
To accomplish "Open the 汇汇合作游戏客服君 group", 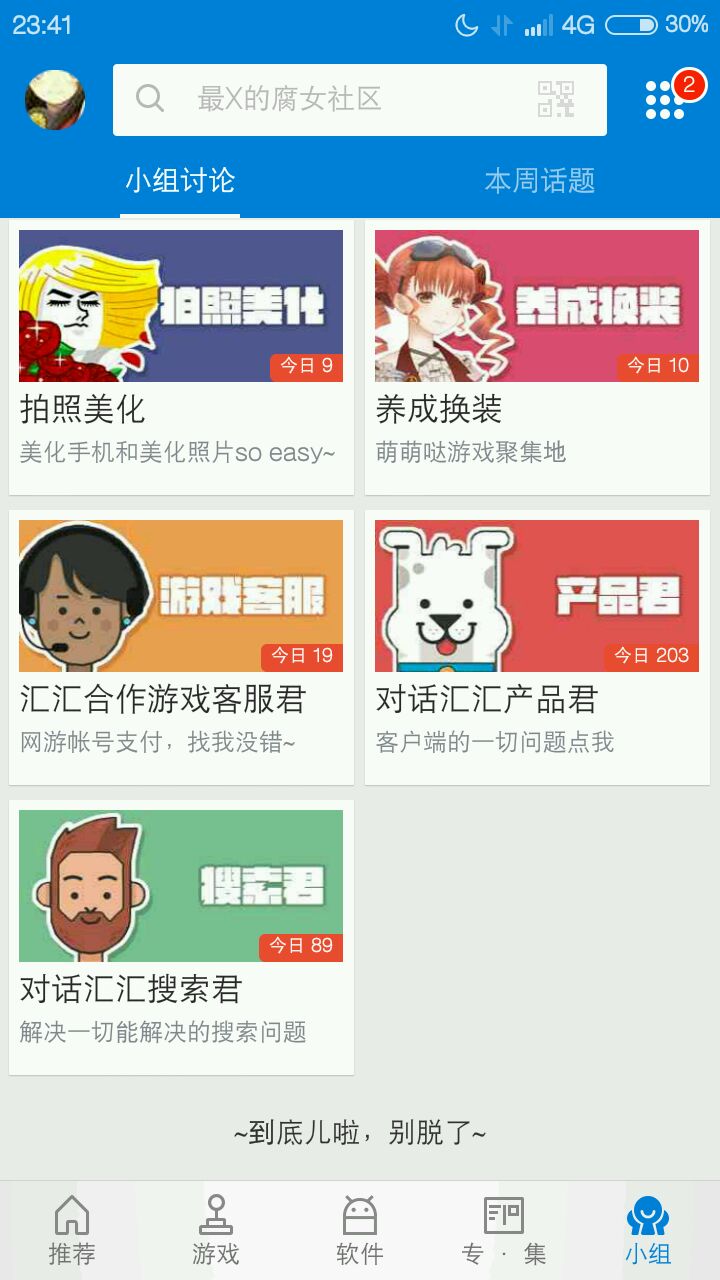I will click(181, 647).
